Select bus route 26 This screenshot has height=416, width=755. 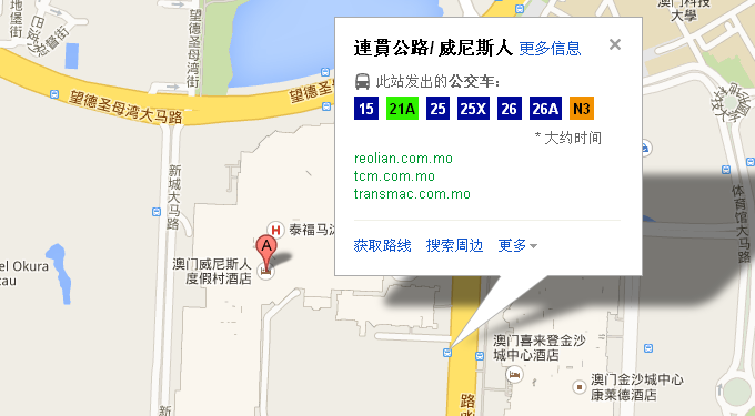pyautogui.click(x=509, y=109)
